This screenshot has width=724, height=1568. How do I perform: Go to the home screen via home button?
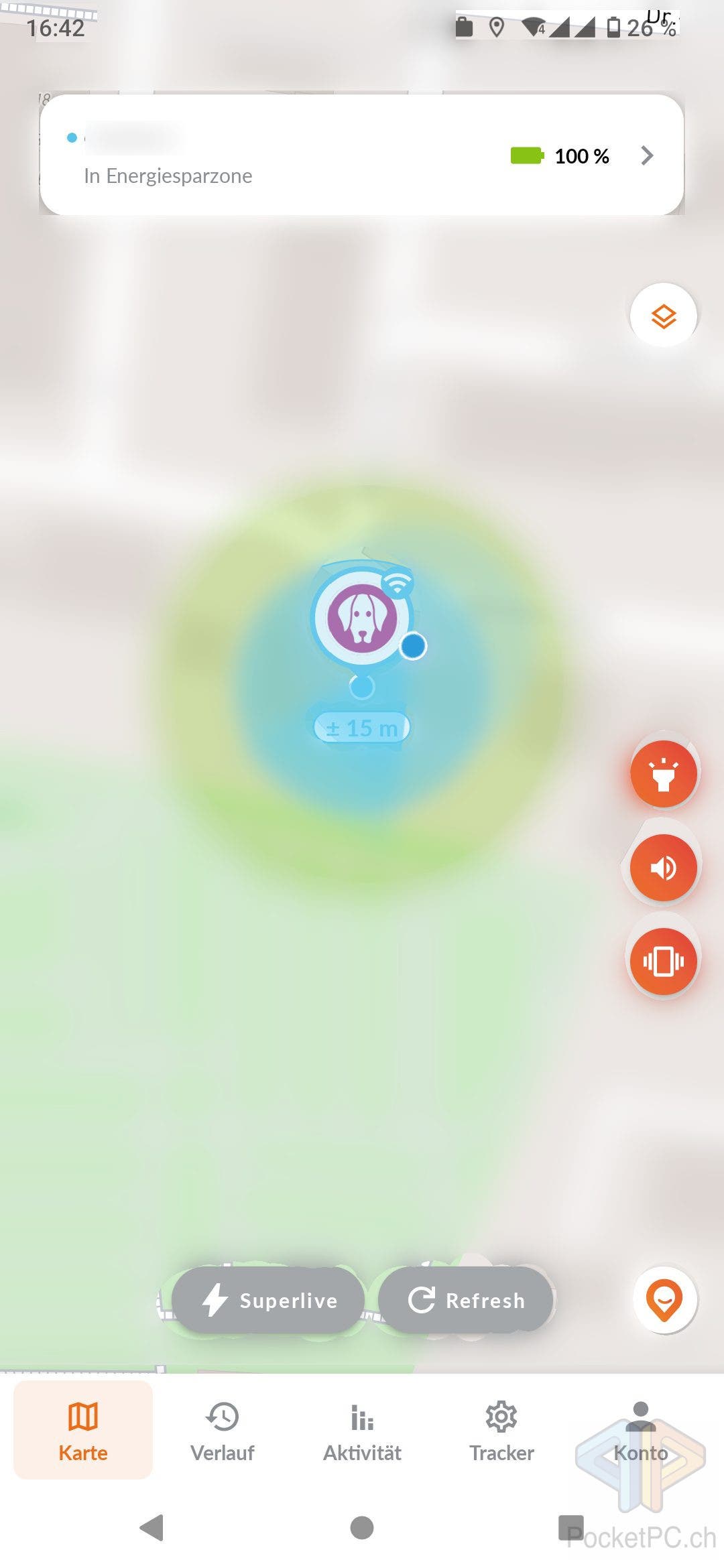pyautogui.click(x=362, y=1528)
